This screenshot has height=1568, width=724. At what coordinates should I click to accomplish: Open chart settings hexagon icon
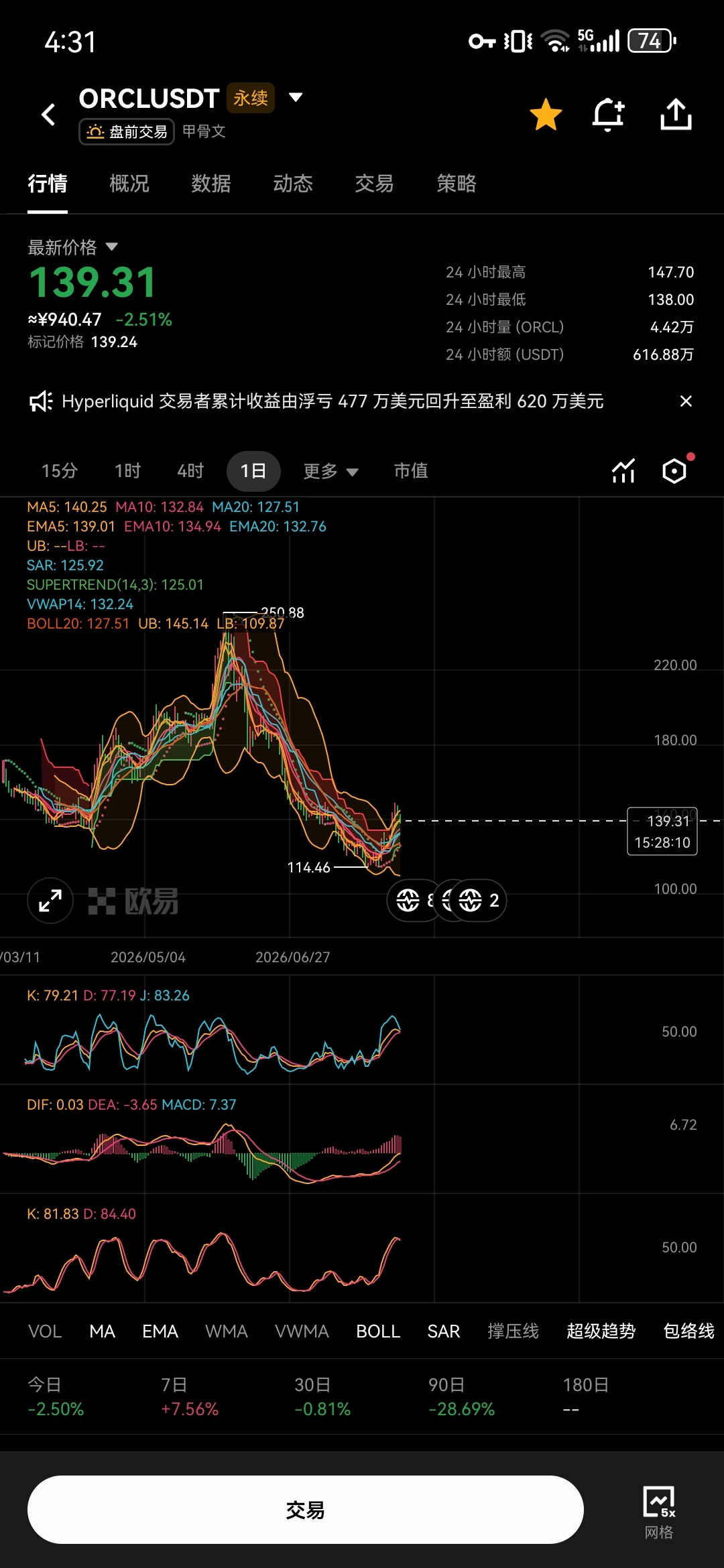click(674, 471)
